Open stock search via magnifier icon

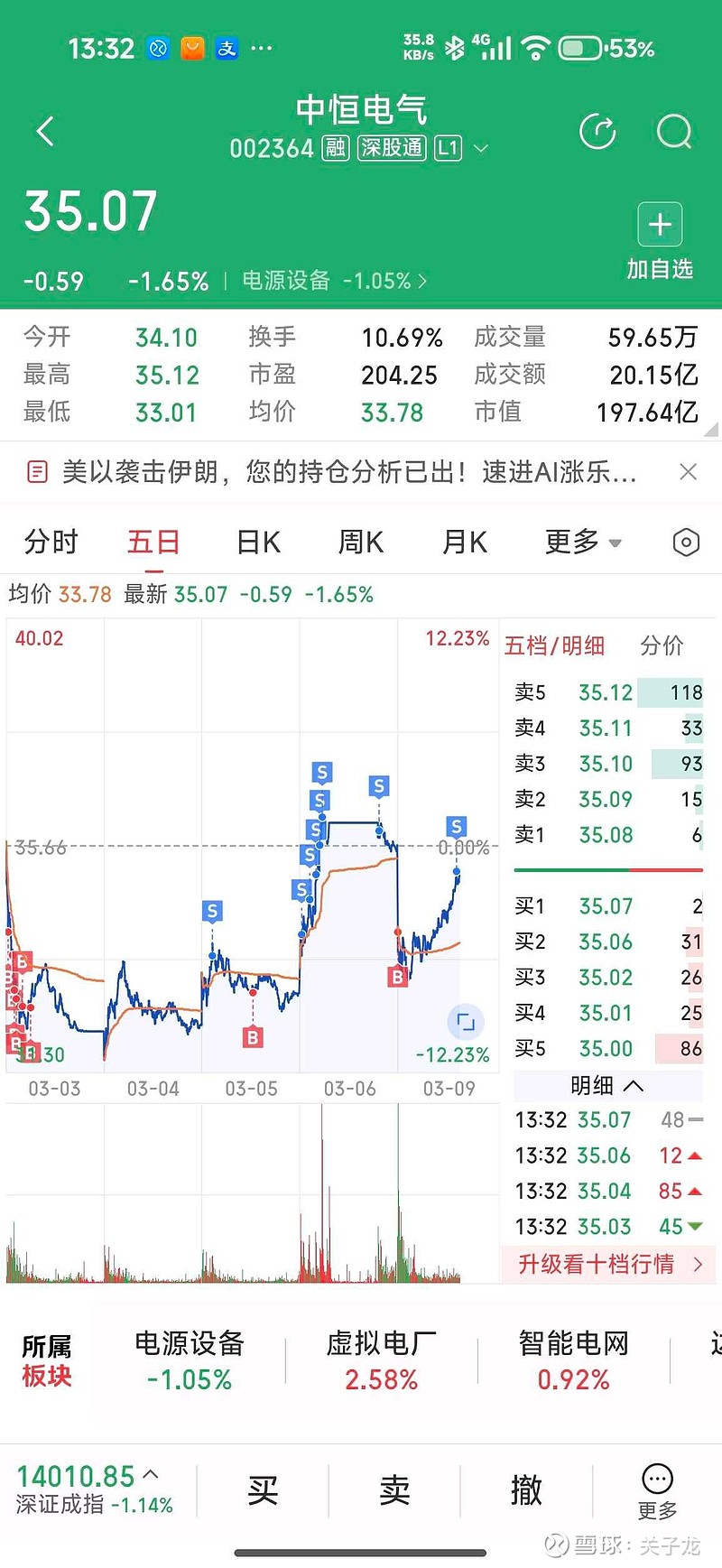click(673, 131)
